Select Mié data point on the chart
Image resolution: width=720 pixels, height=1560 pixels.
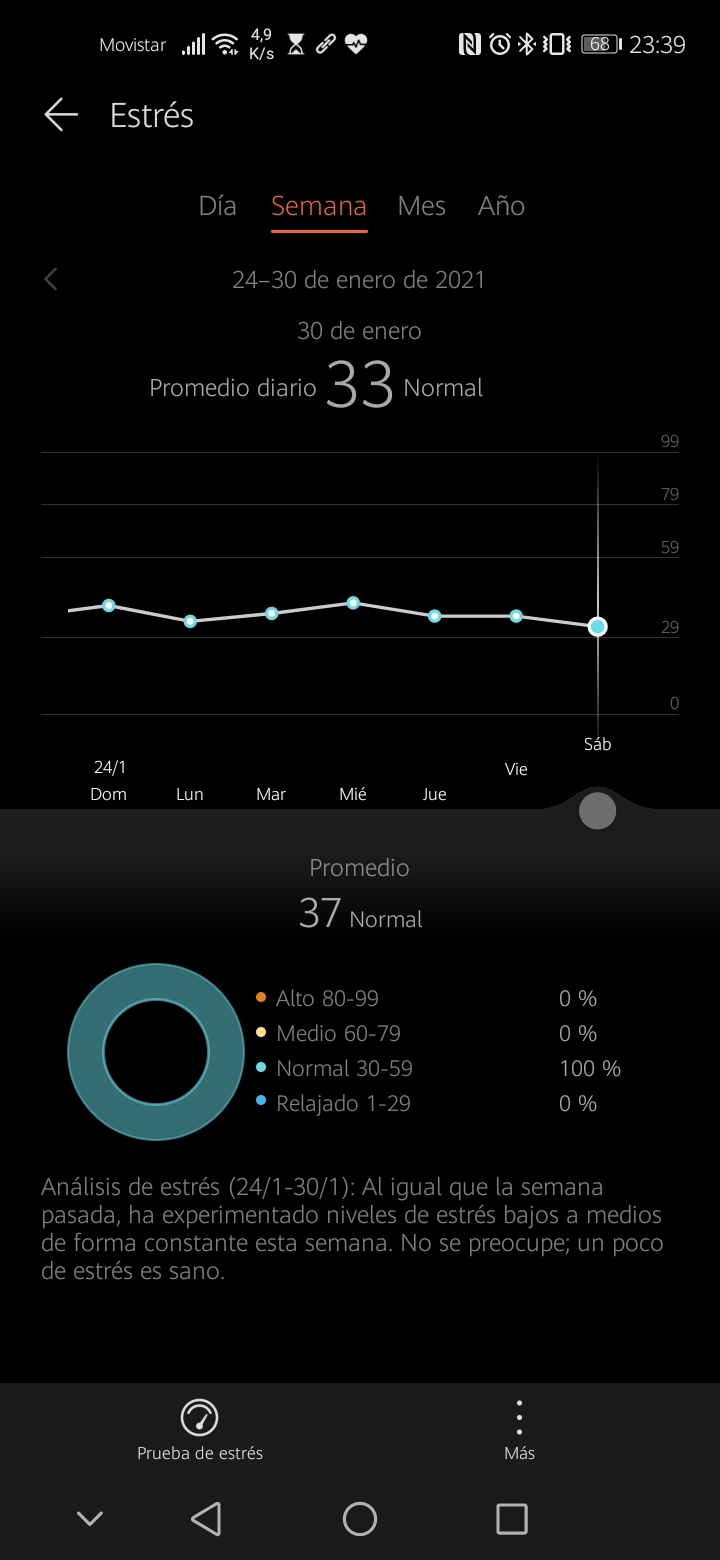[x=353, y=602]
